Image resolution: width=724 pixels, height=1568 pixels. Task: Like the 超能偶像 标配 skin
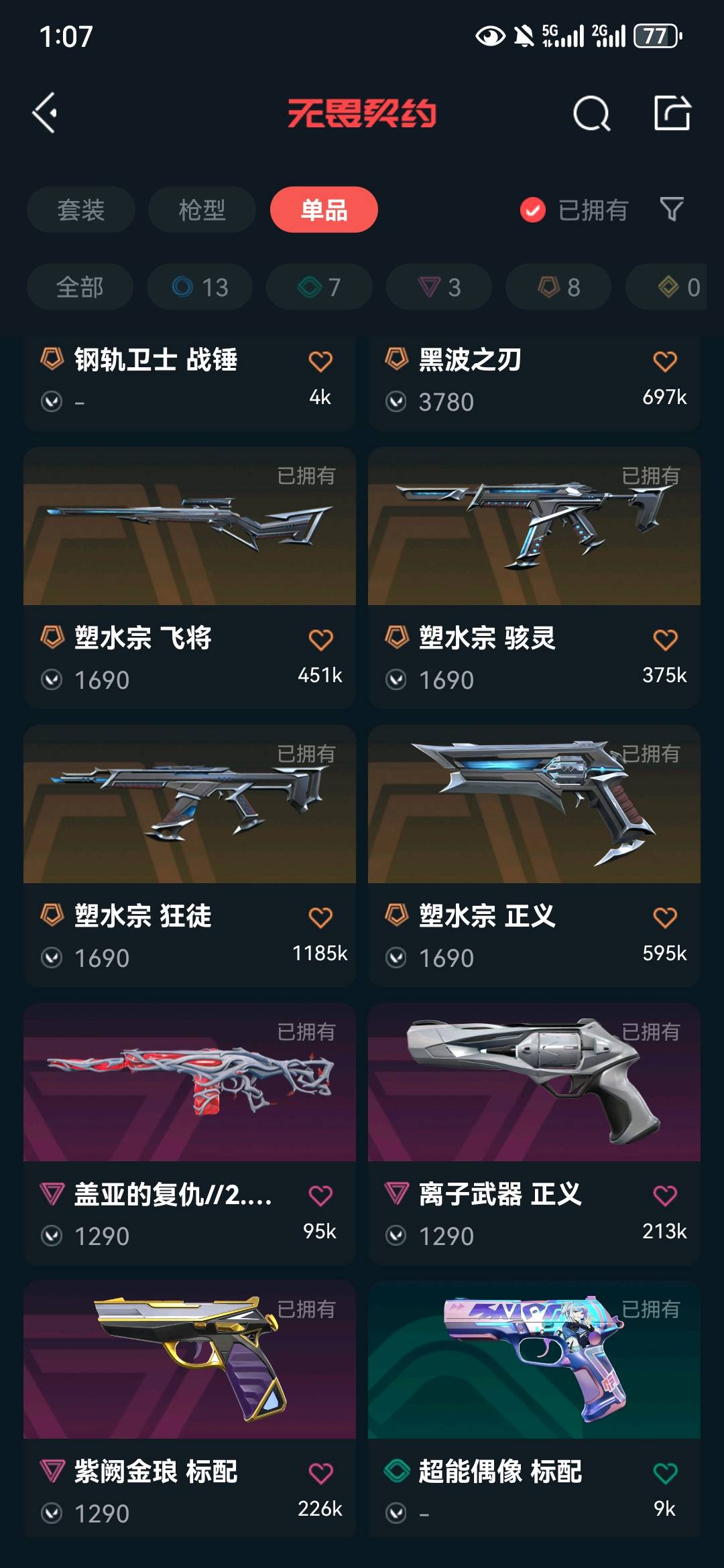point(665,1473)
